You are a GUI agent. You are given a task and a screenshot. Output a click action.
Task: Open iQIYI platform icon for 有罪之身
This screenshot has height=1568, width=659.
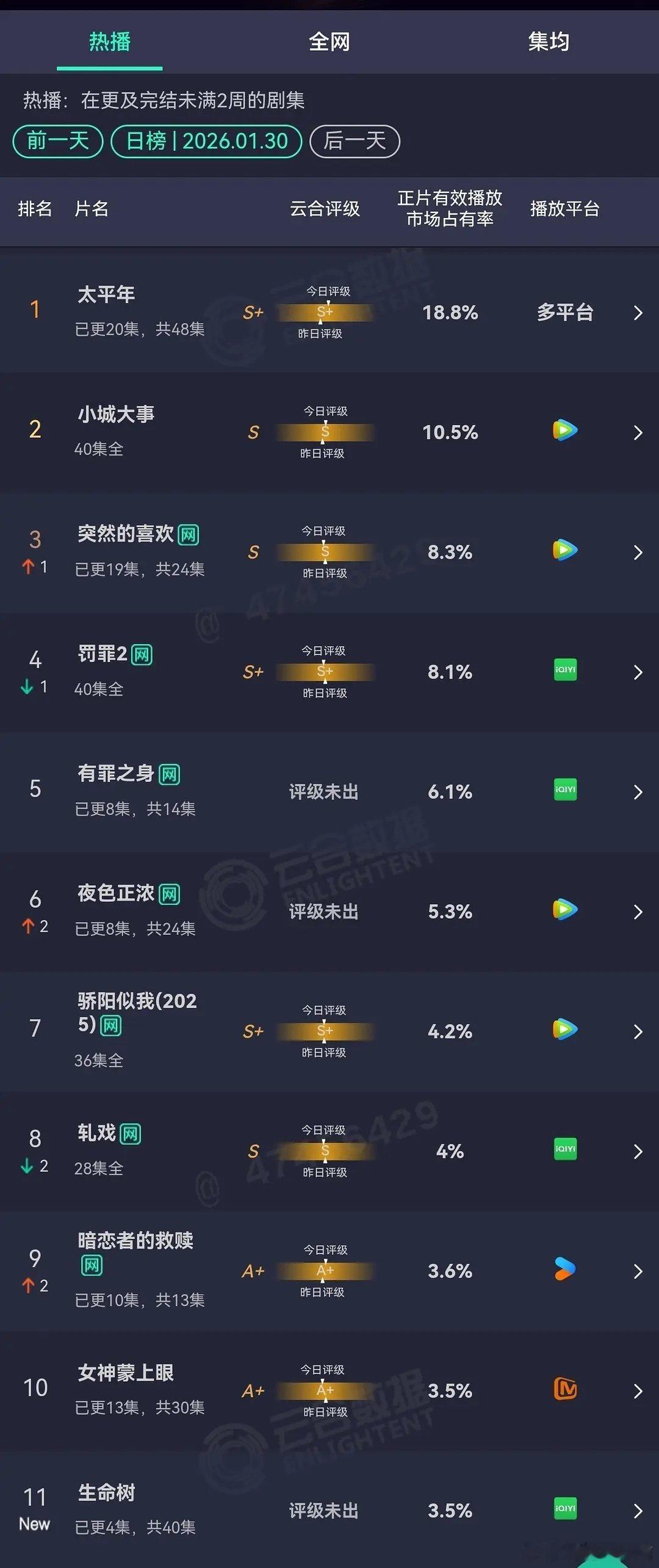click(564, 790)
